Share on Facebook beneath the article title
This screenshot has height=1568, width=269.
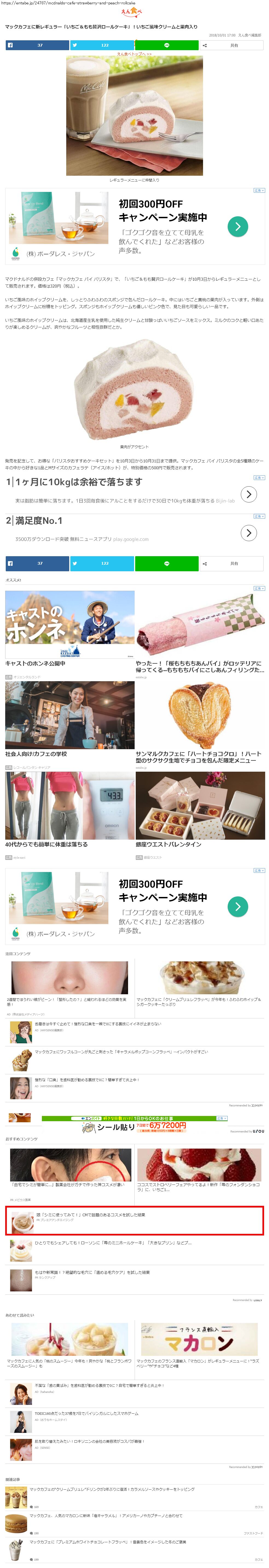[x=37, y=45]
